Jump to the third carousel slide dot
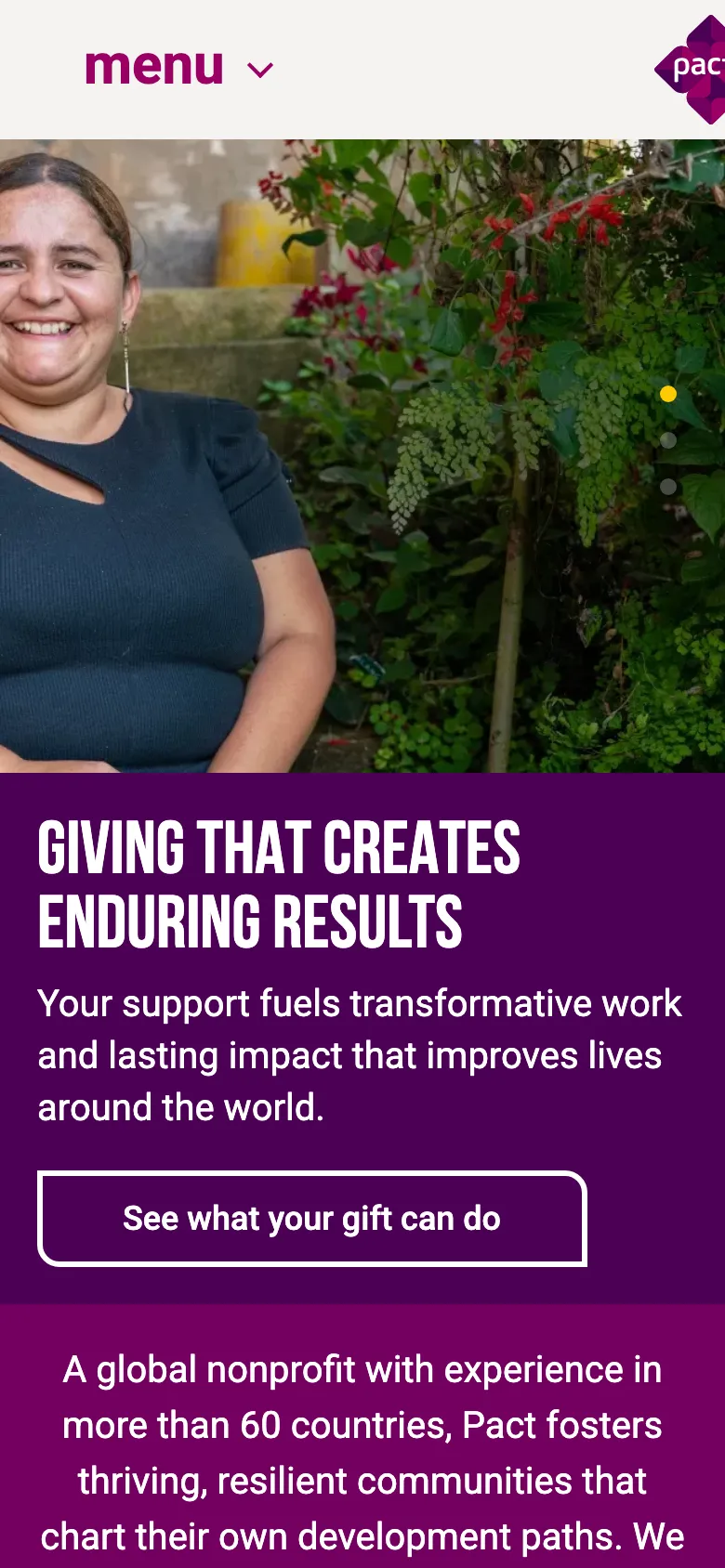This screenshot has height=1568, width=725. [x=667, y=487]
